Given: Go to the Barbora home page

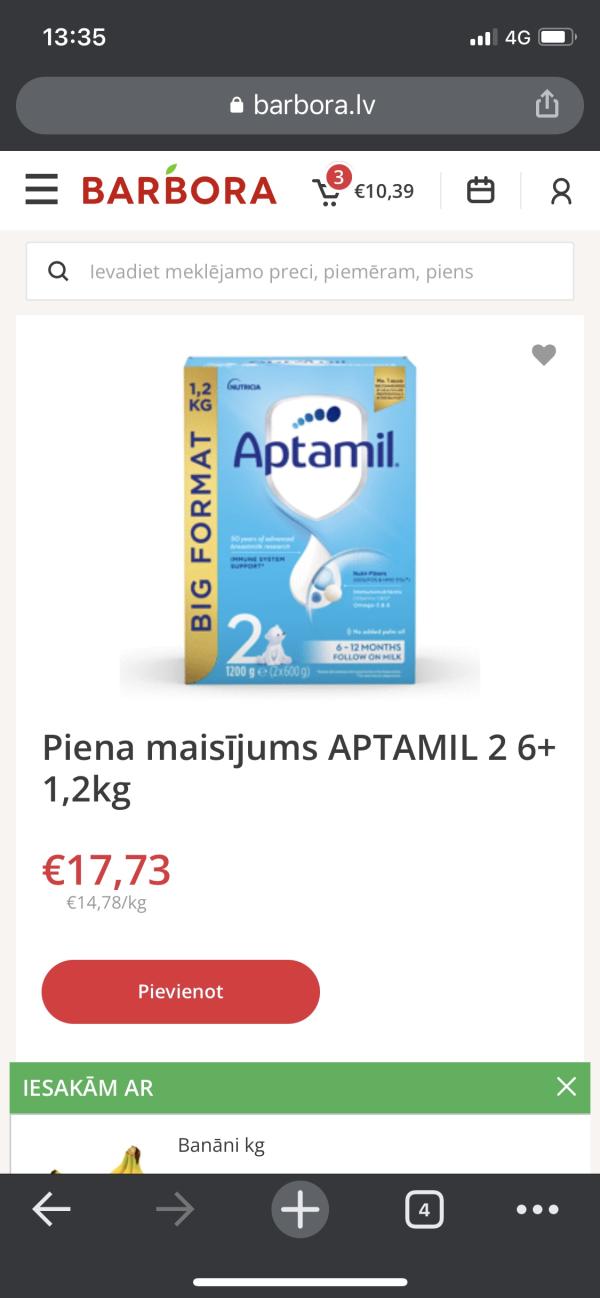Looking at the screenshot, I should tap(179, 190).
